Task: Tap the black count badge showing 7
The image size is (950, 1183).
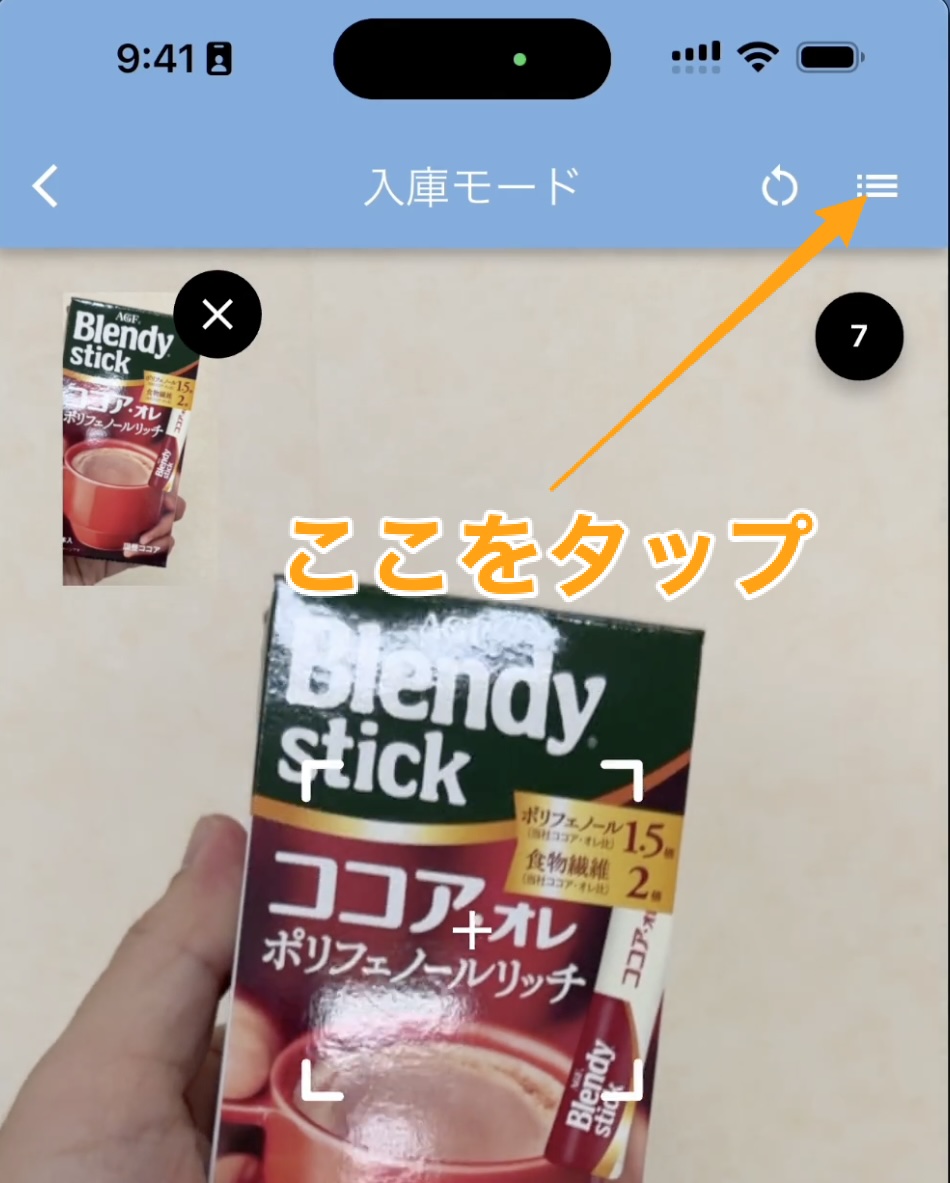Action: [x=859, y=337]
